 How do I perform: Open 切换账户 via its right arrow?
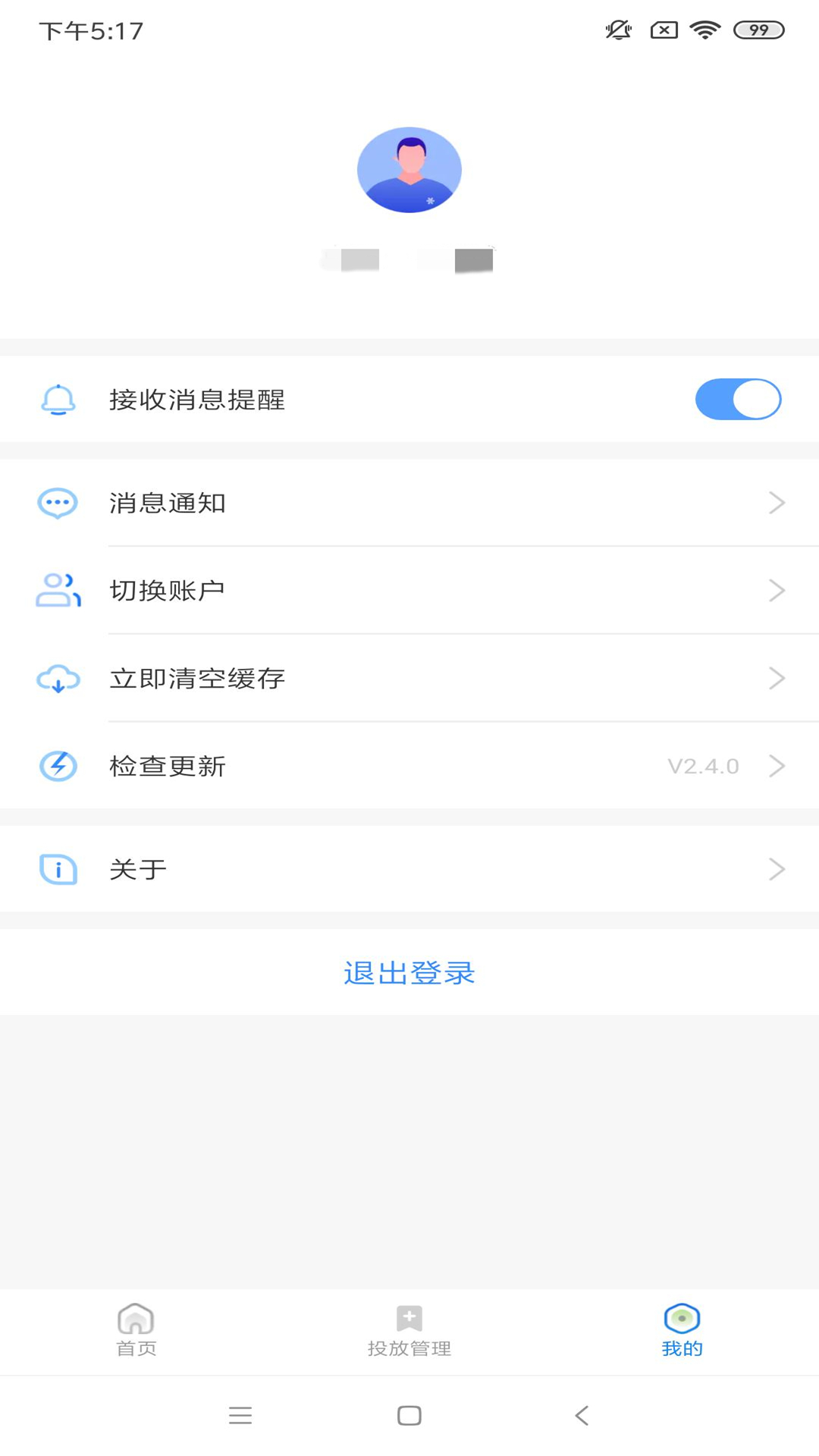[x=777, y=591]
